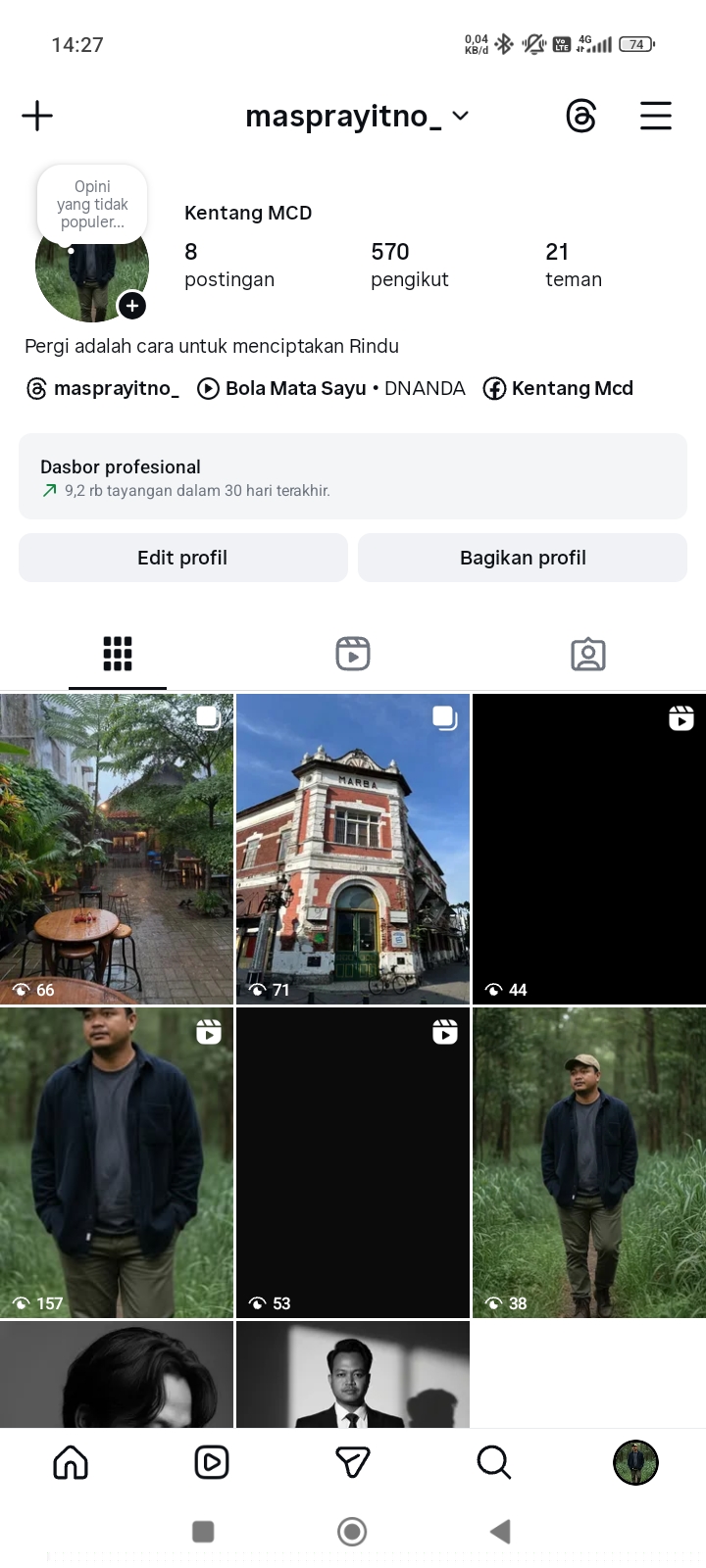Tap Bagikan profil button
706x1568 pixels.
pos(522,558)
